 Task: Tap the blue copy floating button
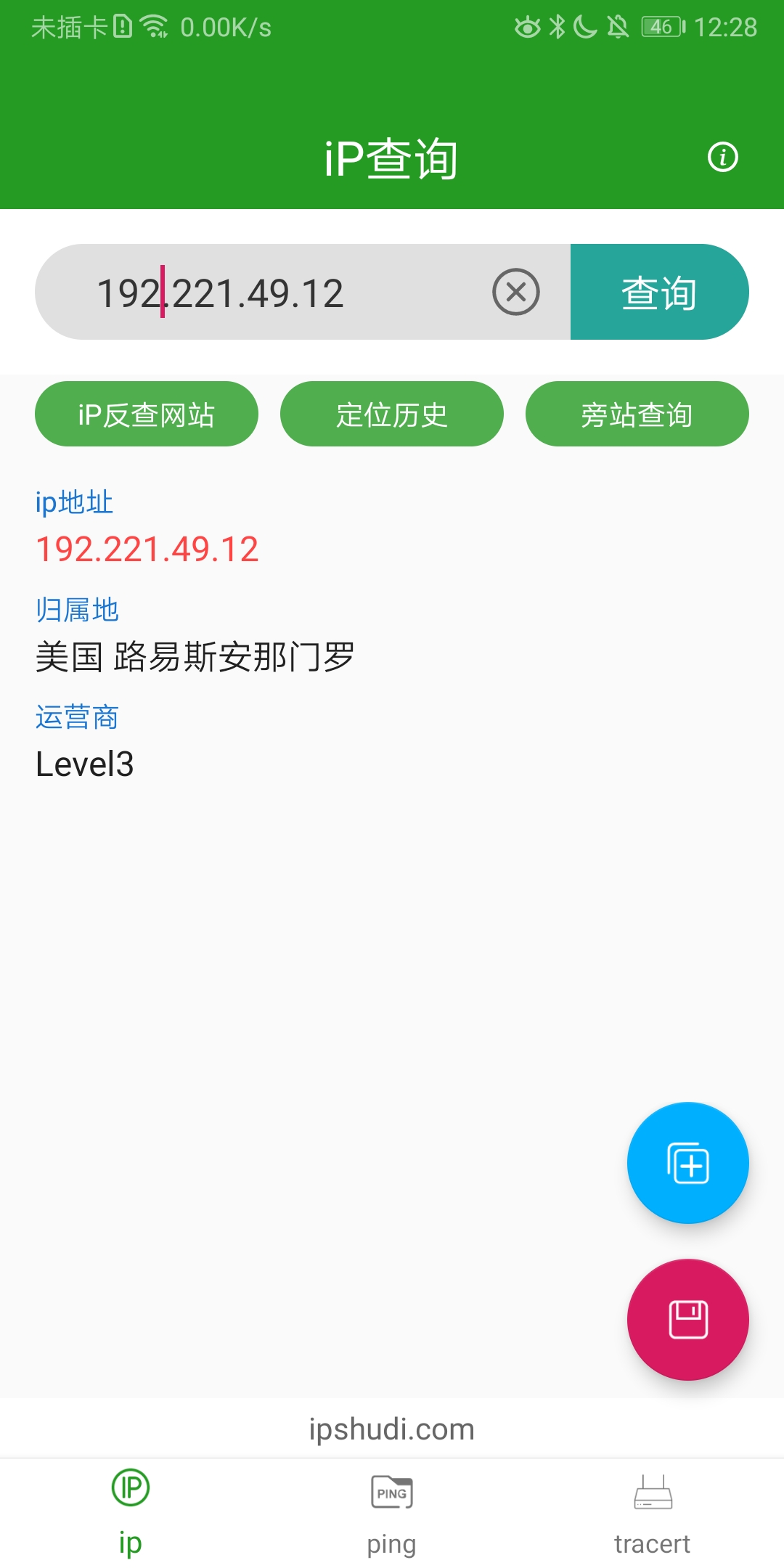pos(687,1163)
